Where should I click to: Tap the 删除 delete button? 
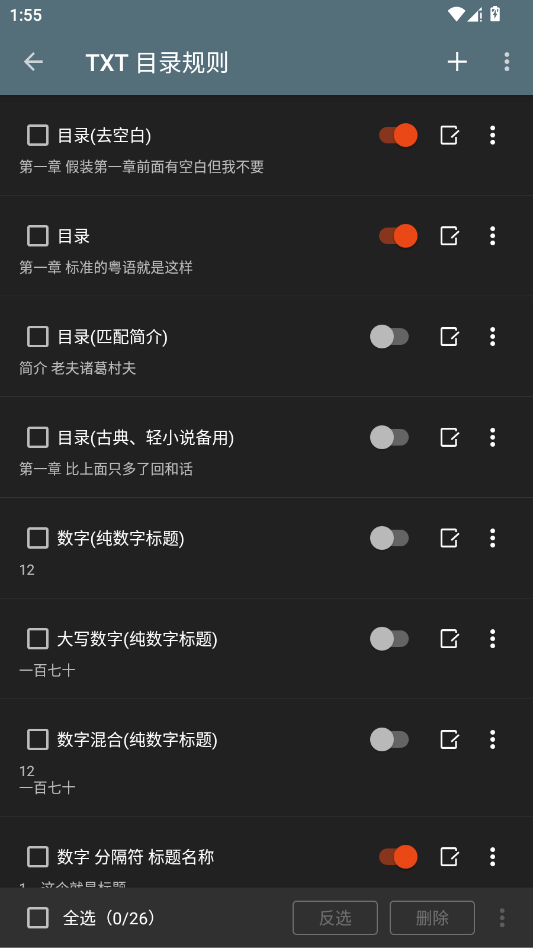point(432,918)
